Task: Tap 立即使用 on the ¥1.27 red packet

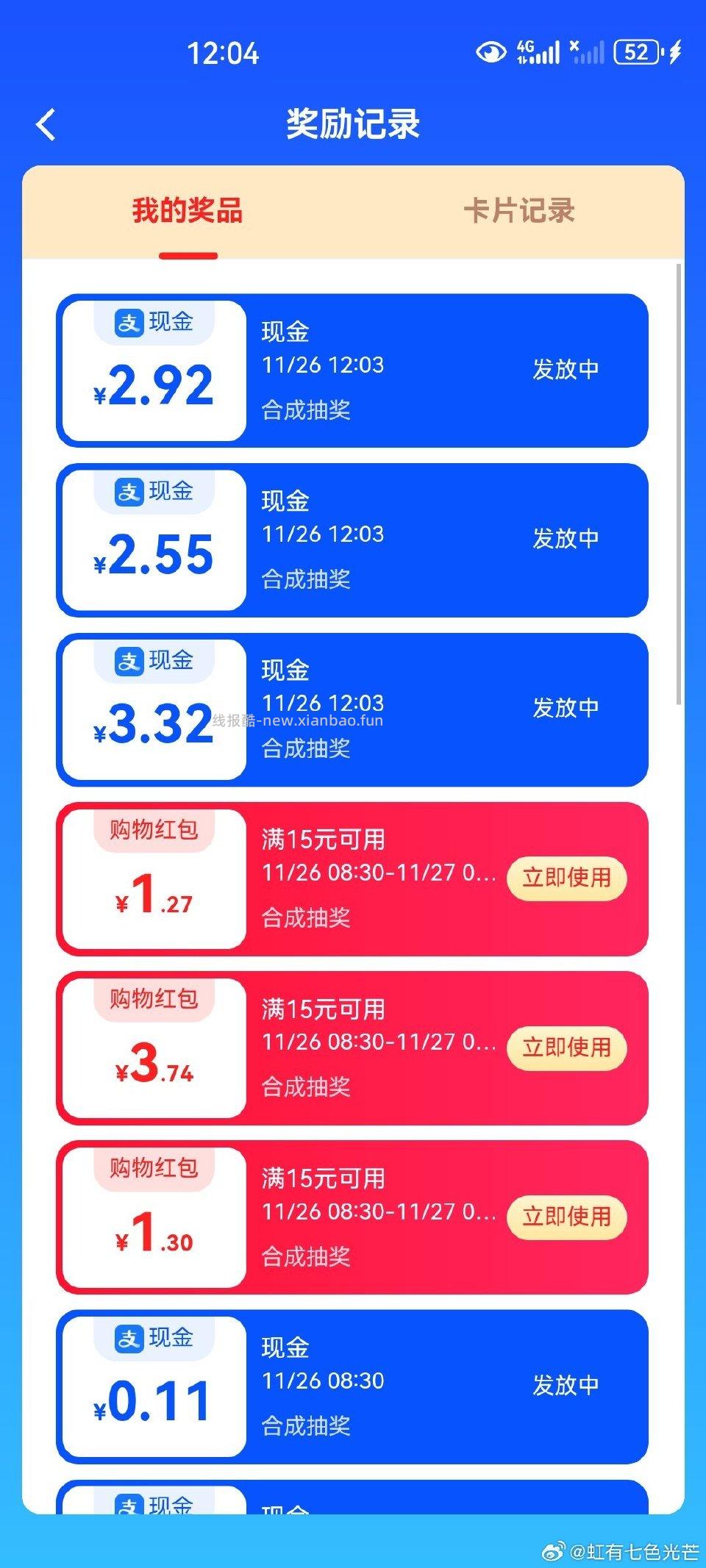Action: (x=566, y=877)
